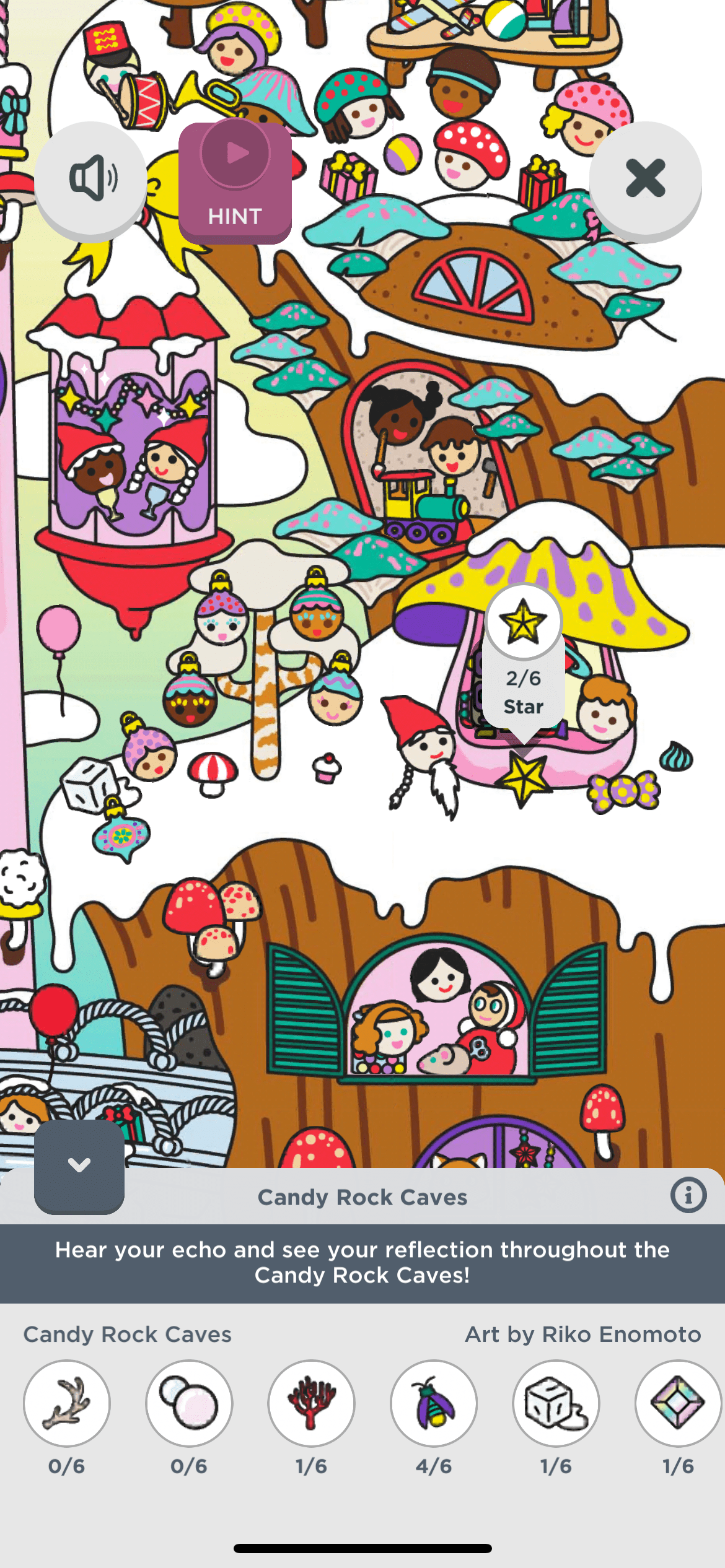
Task: Open the Candy Rock Caves info icon
Action: (x=688, y=1195)
